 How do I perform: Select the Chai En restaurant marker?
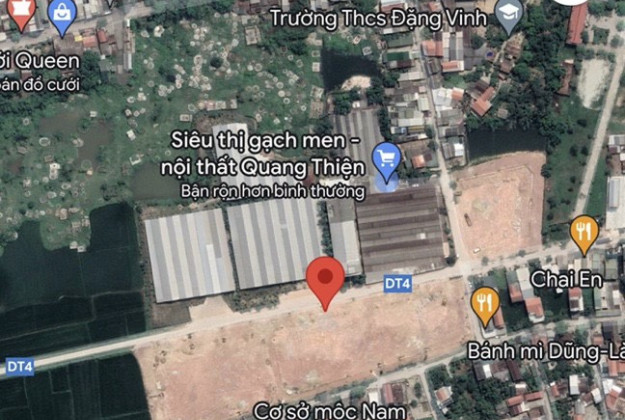pos(584,233)
